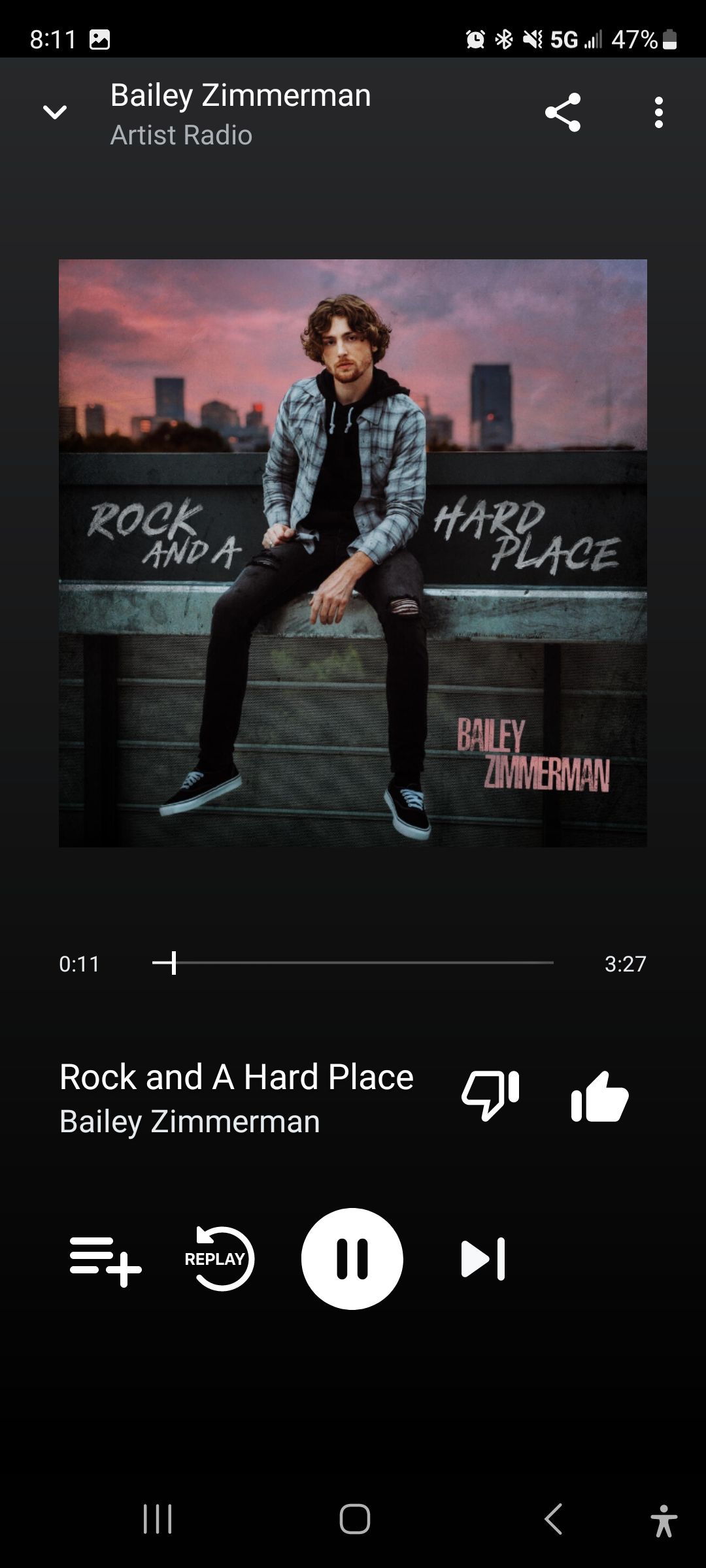Go back using the system back button

pyautogui.click(x=553, y=1518)
